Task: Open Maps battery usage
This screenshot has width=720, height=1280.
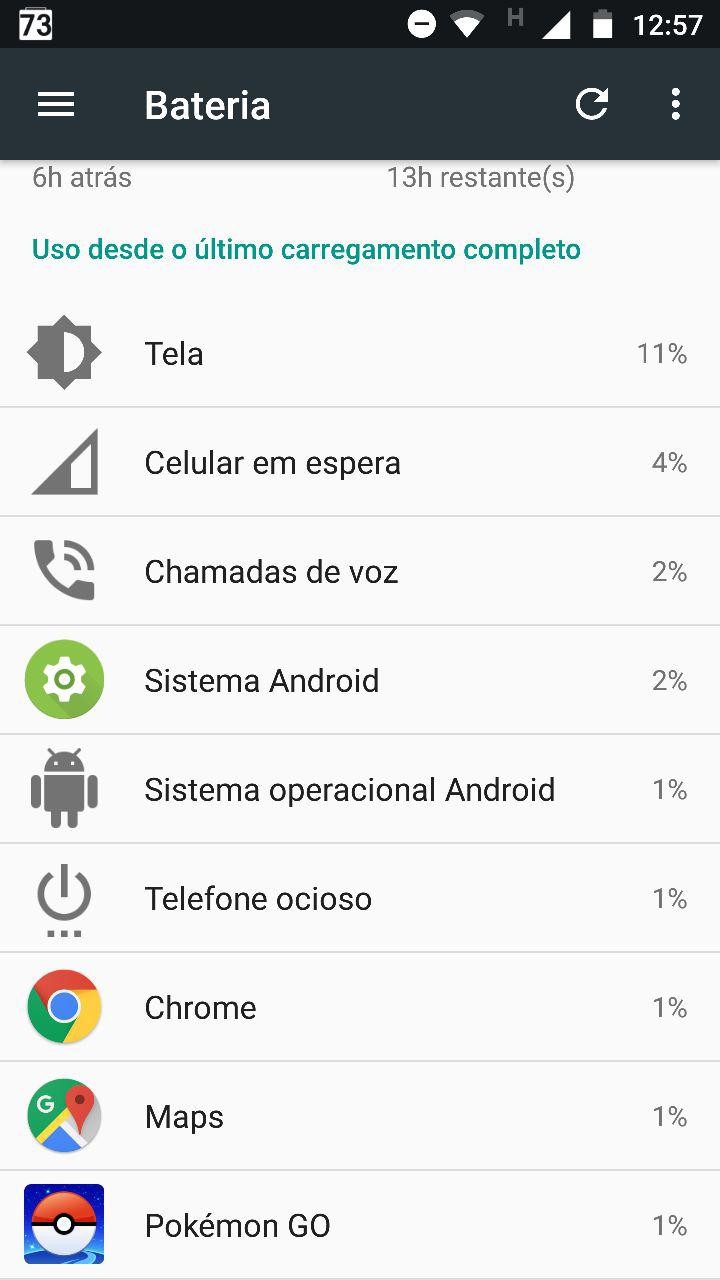Action: [x=360, y=1117]
